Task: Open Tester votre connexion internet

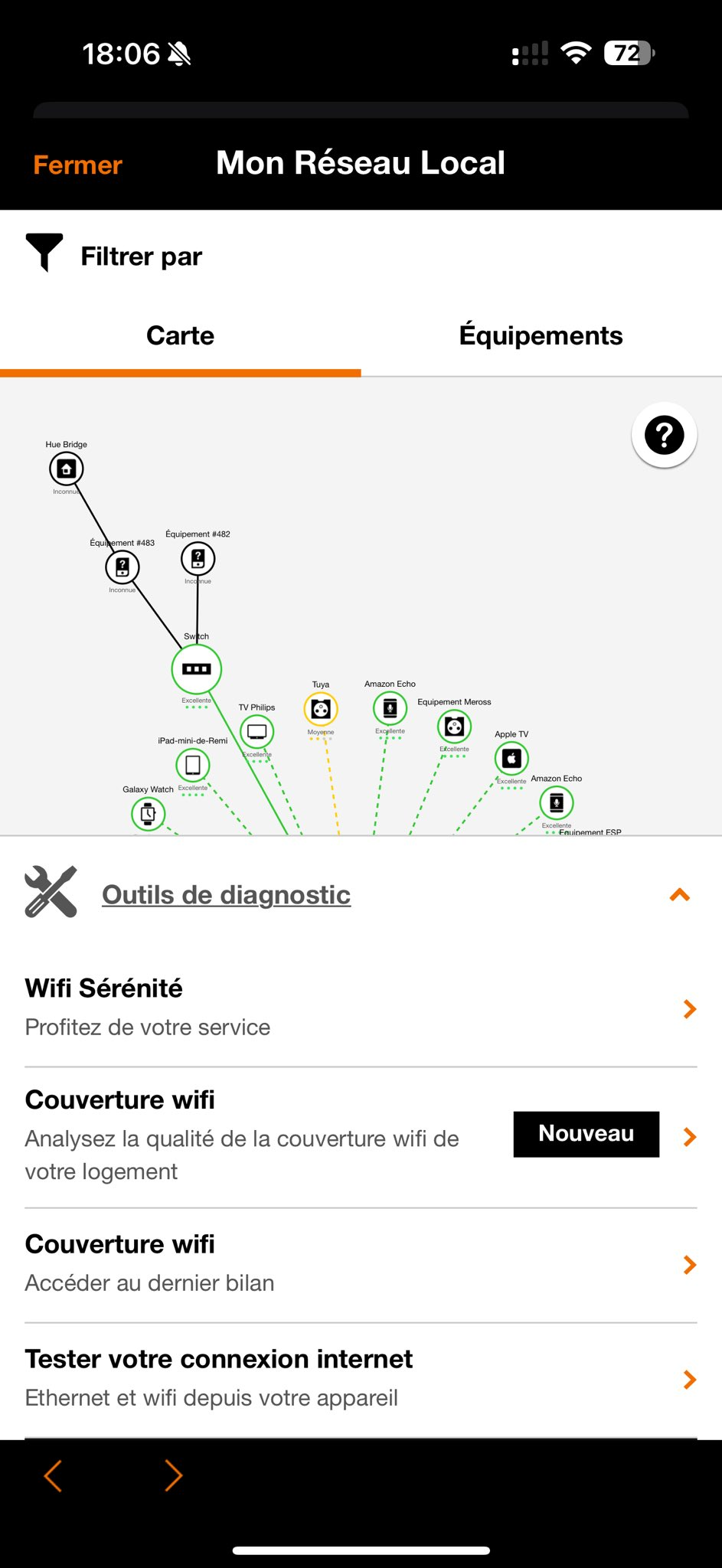Action: pos(360,1378)
